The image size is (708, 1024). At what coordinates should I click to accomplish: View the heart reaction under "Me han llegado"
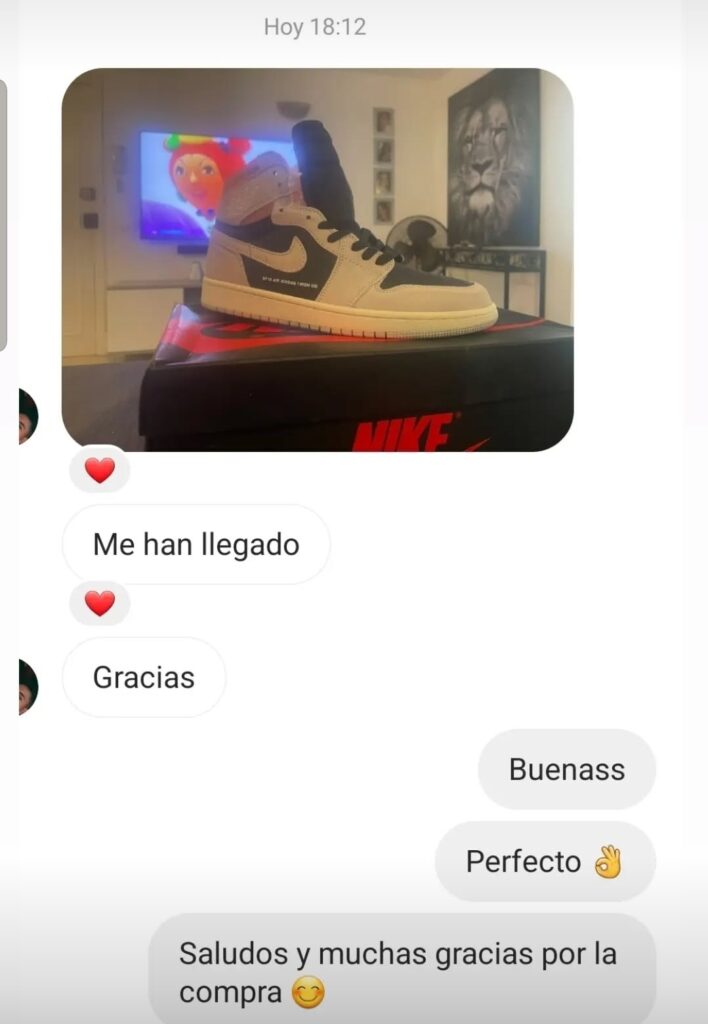click(99, 604)
